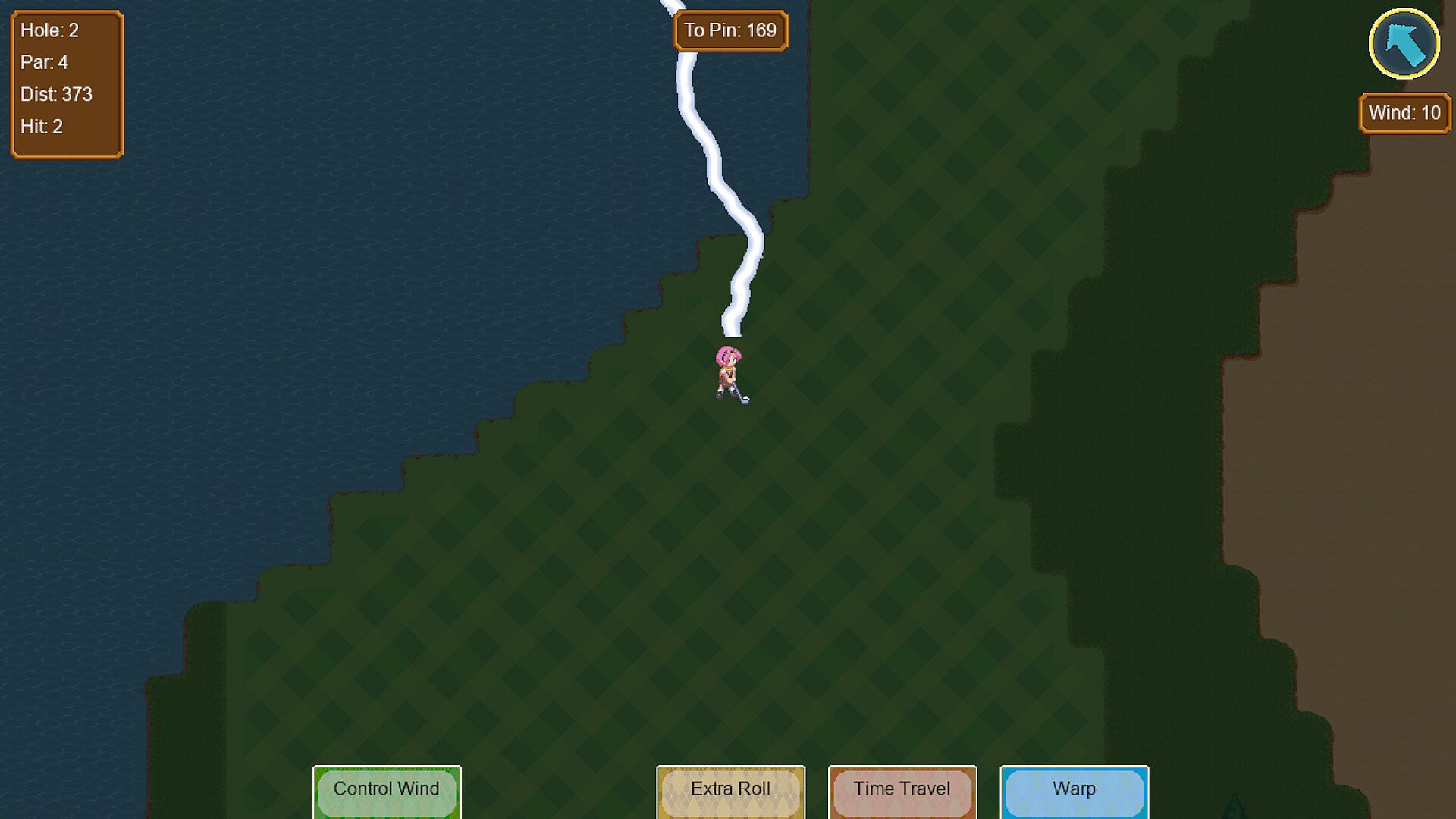Image resolution: width=1456 pixels, height=819 pixels.
Task: Activate the Control Wind ability
Action: click(x=387, y=790)
